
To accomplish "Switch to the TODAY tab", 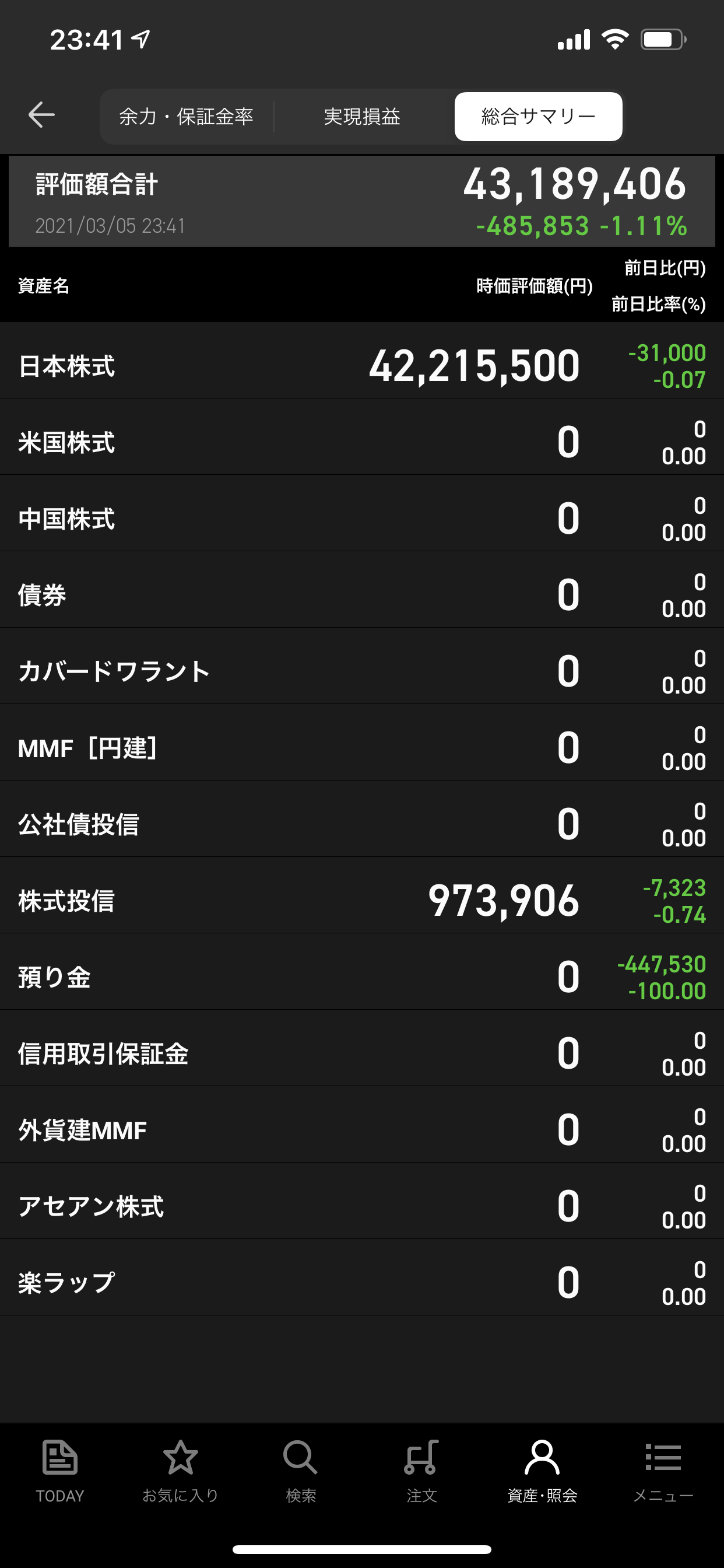I will [59, 1471].
